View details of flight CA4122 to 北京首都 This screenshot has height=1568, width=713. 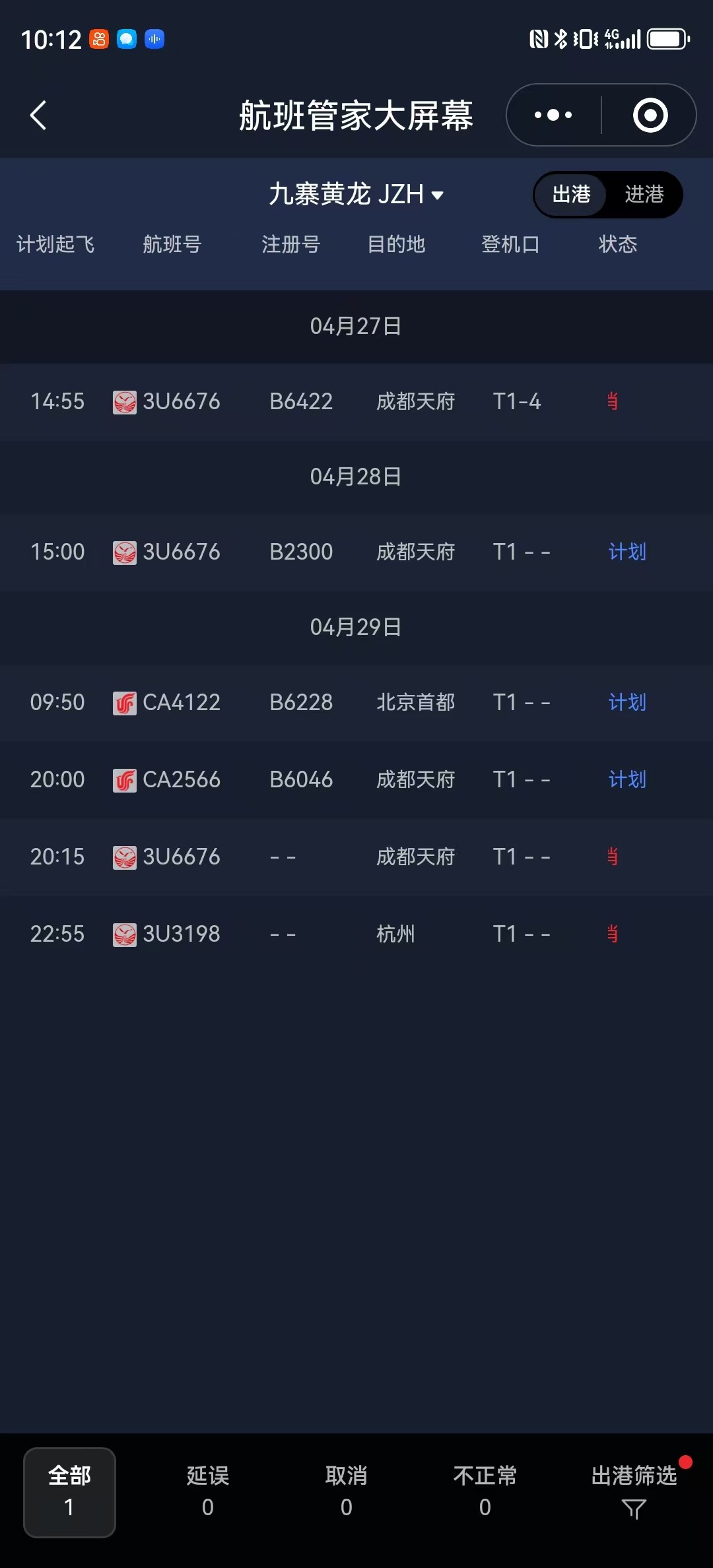point(356,702)
